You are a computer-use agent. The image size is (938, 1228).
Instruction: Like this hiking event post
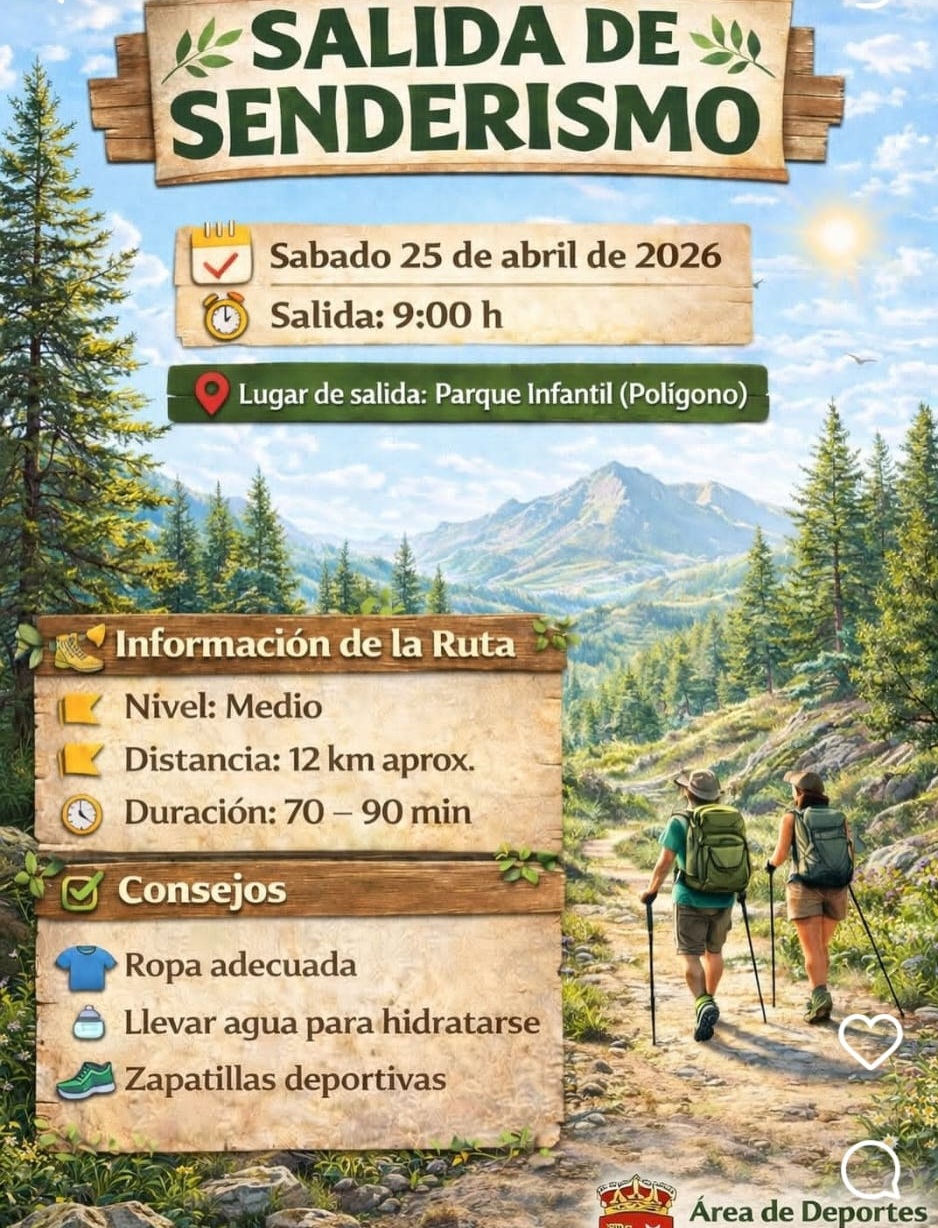870,1040
